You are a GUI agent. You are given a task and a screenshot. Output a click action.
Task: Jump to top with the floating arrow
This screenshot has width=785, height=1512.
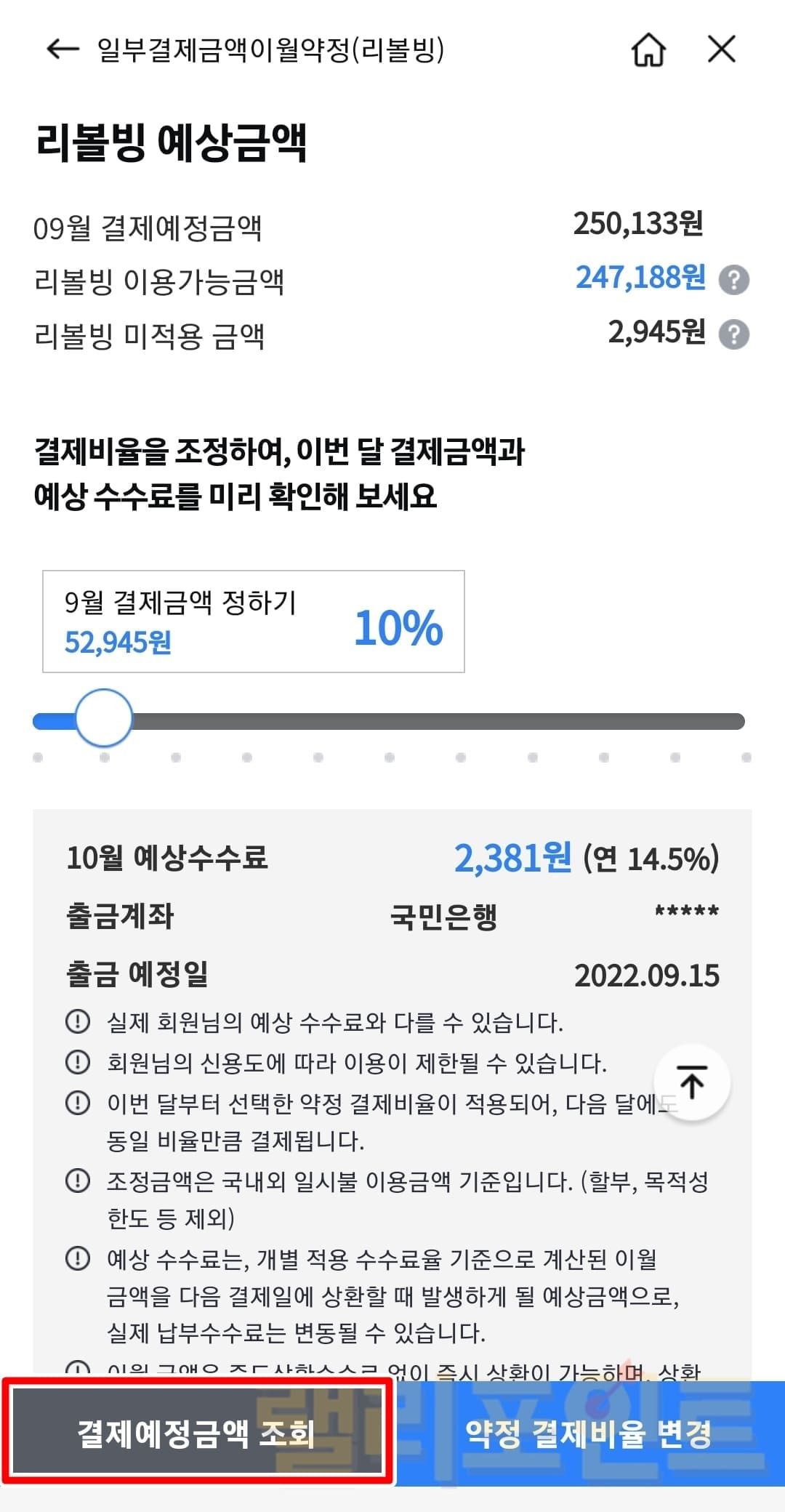tap(692, 1082)
